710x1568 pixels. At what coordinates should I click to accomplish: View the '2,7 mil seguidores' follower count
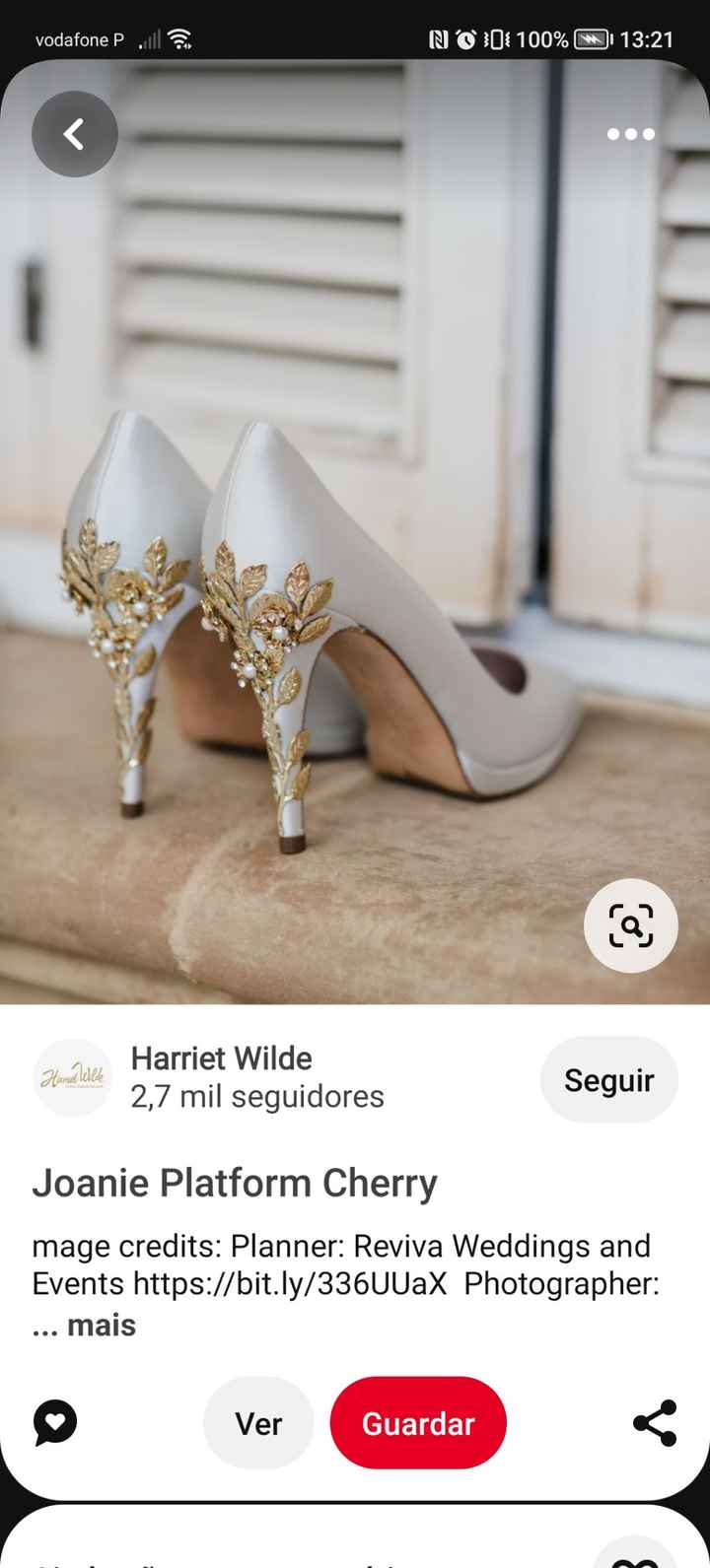tap(257, 1096)
